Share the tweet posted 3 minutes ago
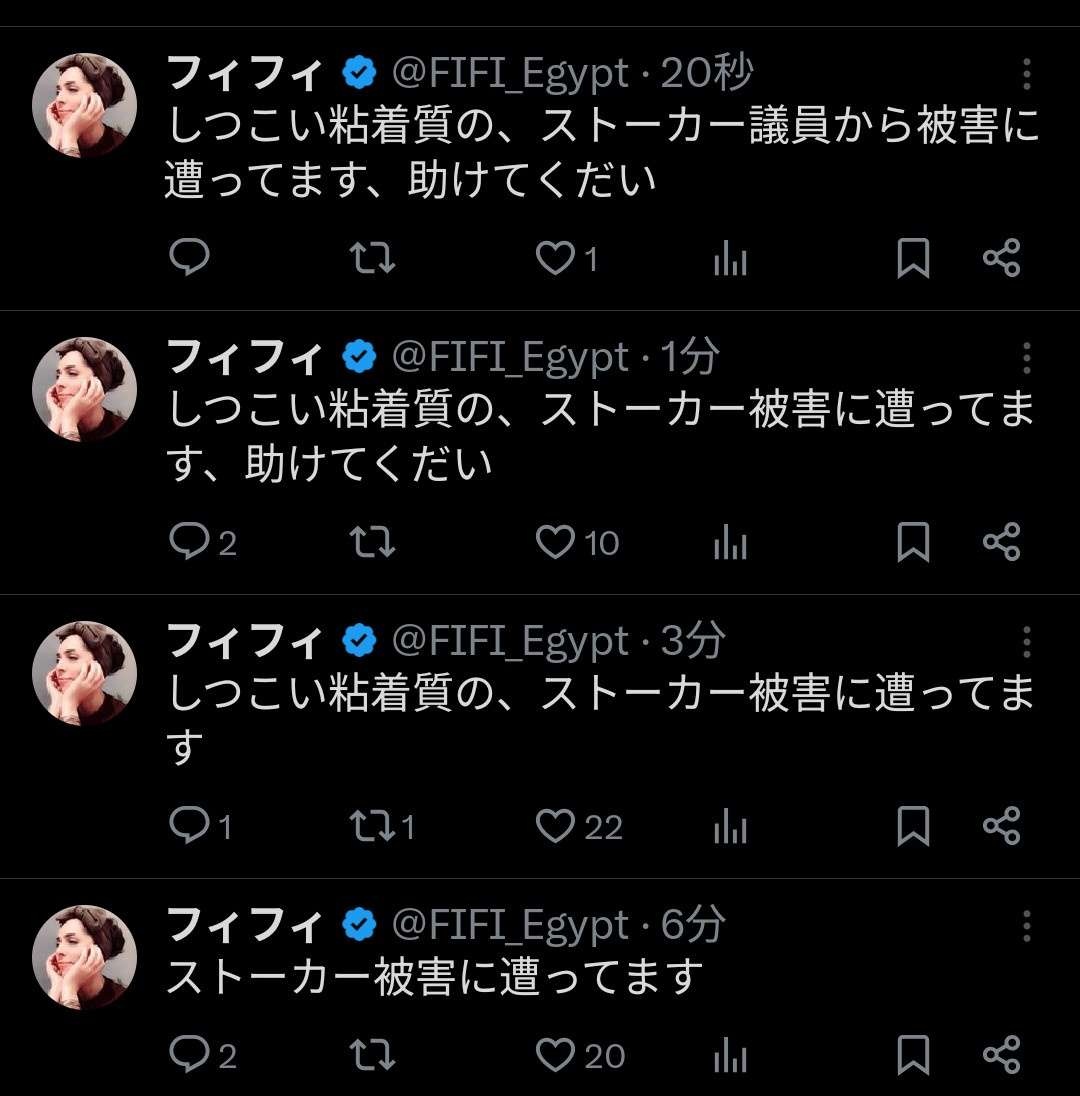 tap(1001, 826)
